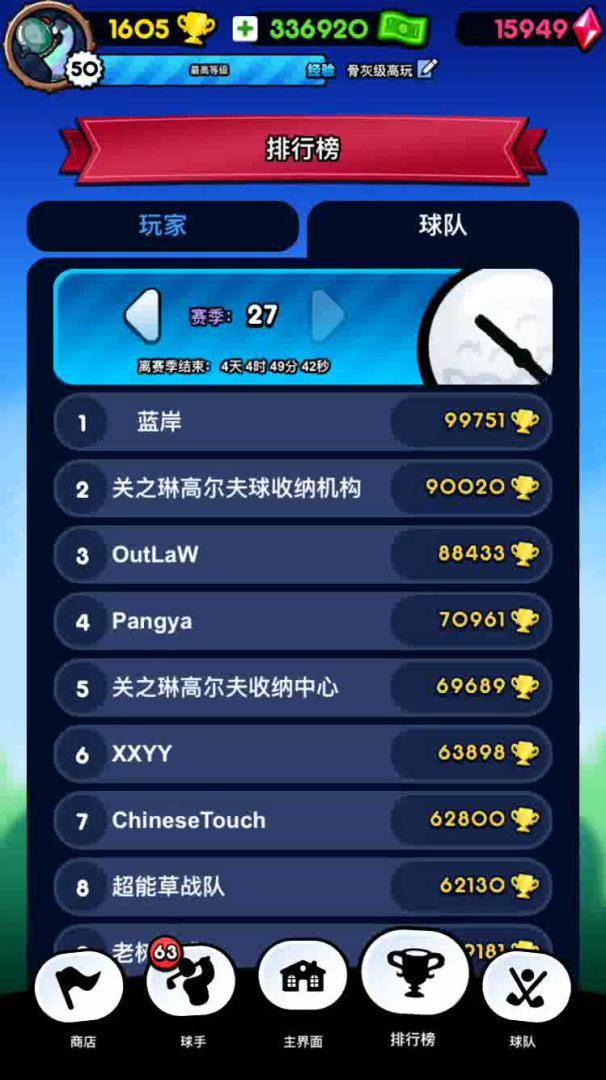Open the XXYY team row
606x1080 pixels.
click(301, 754)
